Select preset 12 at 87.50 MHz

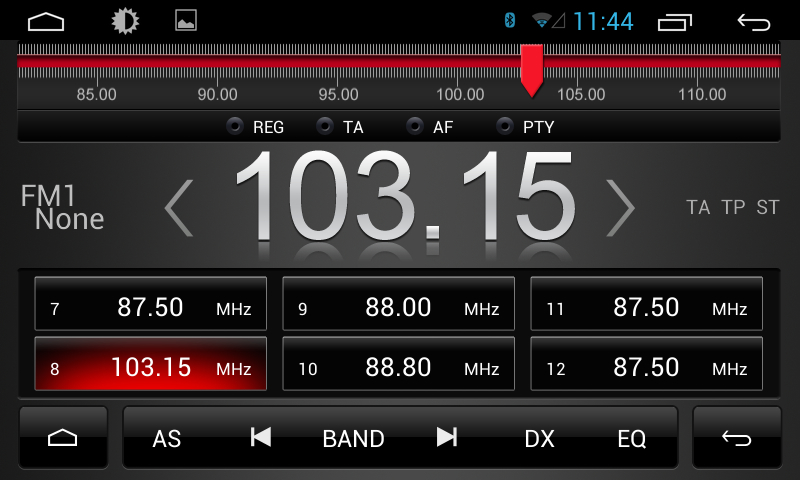pos(646,364)
